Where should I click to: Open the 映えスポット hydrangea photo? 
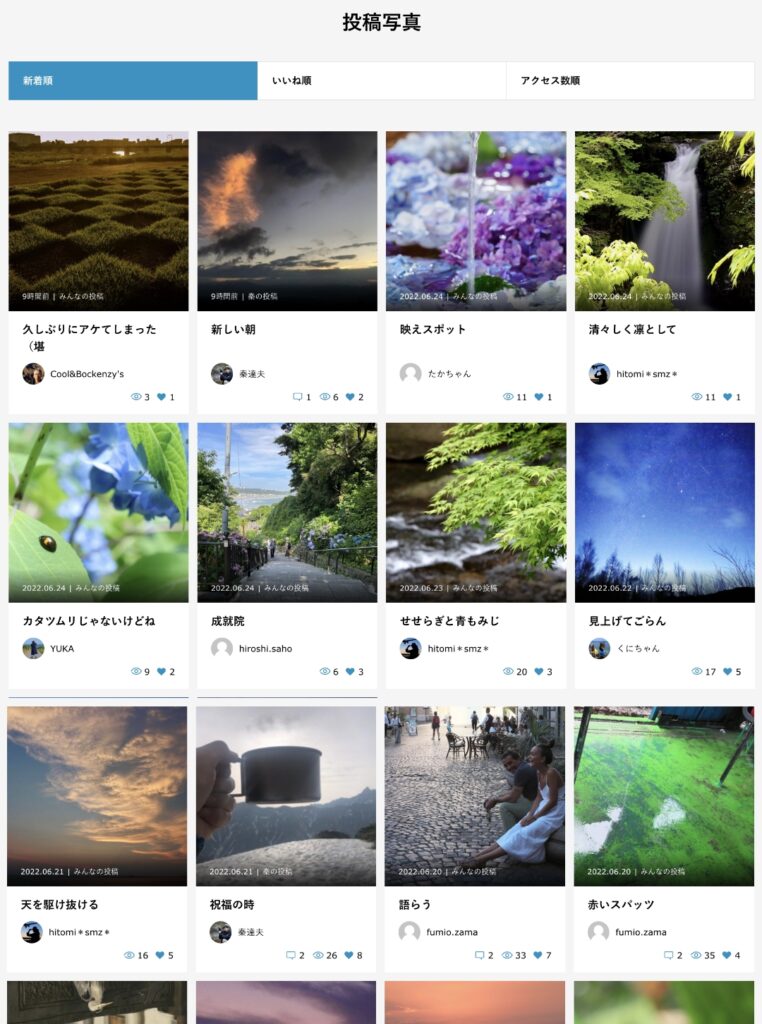[476, 221]
